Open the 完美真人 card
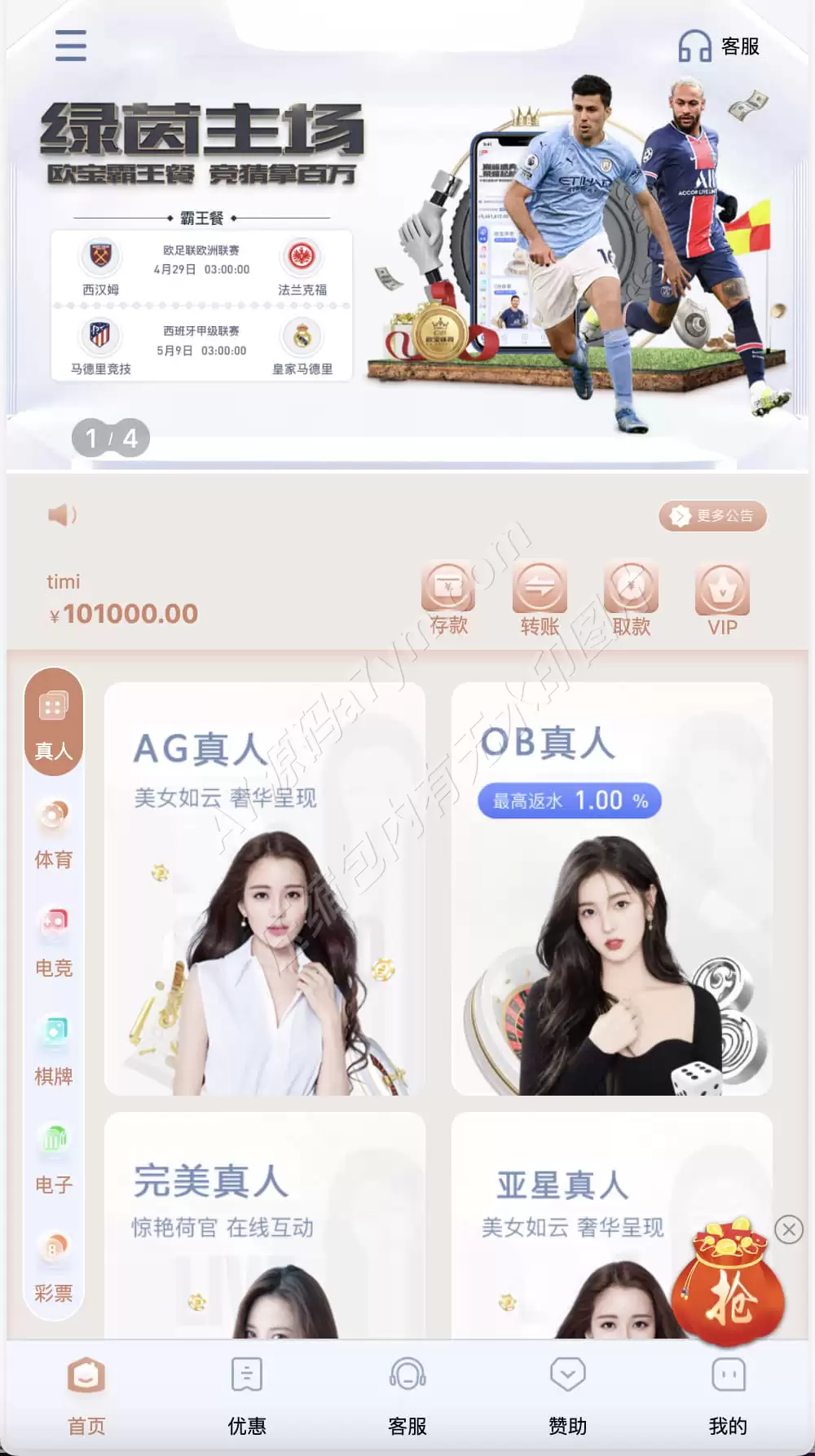 (265, 1225)
